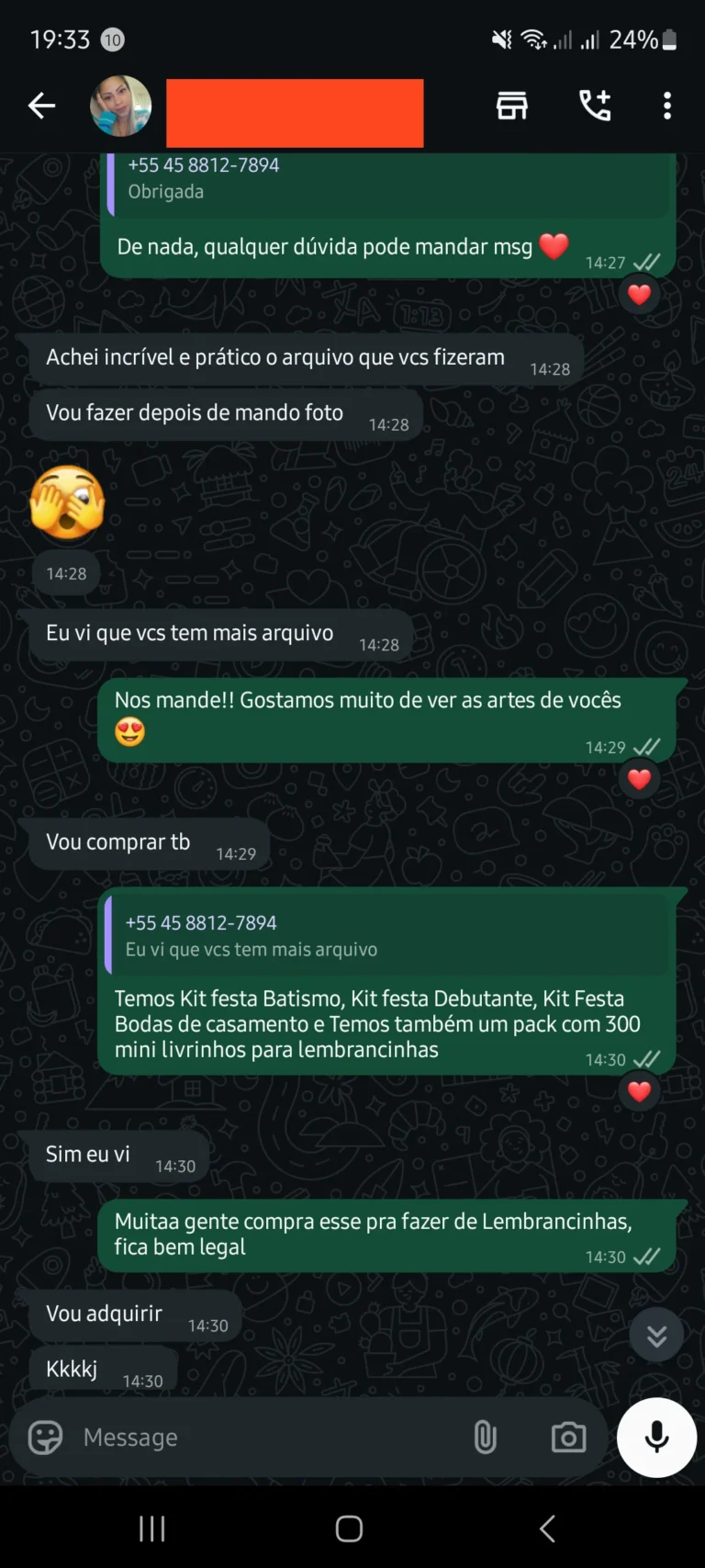Go to the home screen
Viewport: 705px width, 1568px height.
(349, 1529)
